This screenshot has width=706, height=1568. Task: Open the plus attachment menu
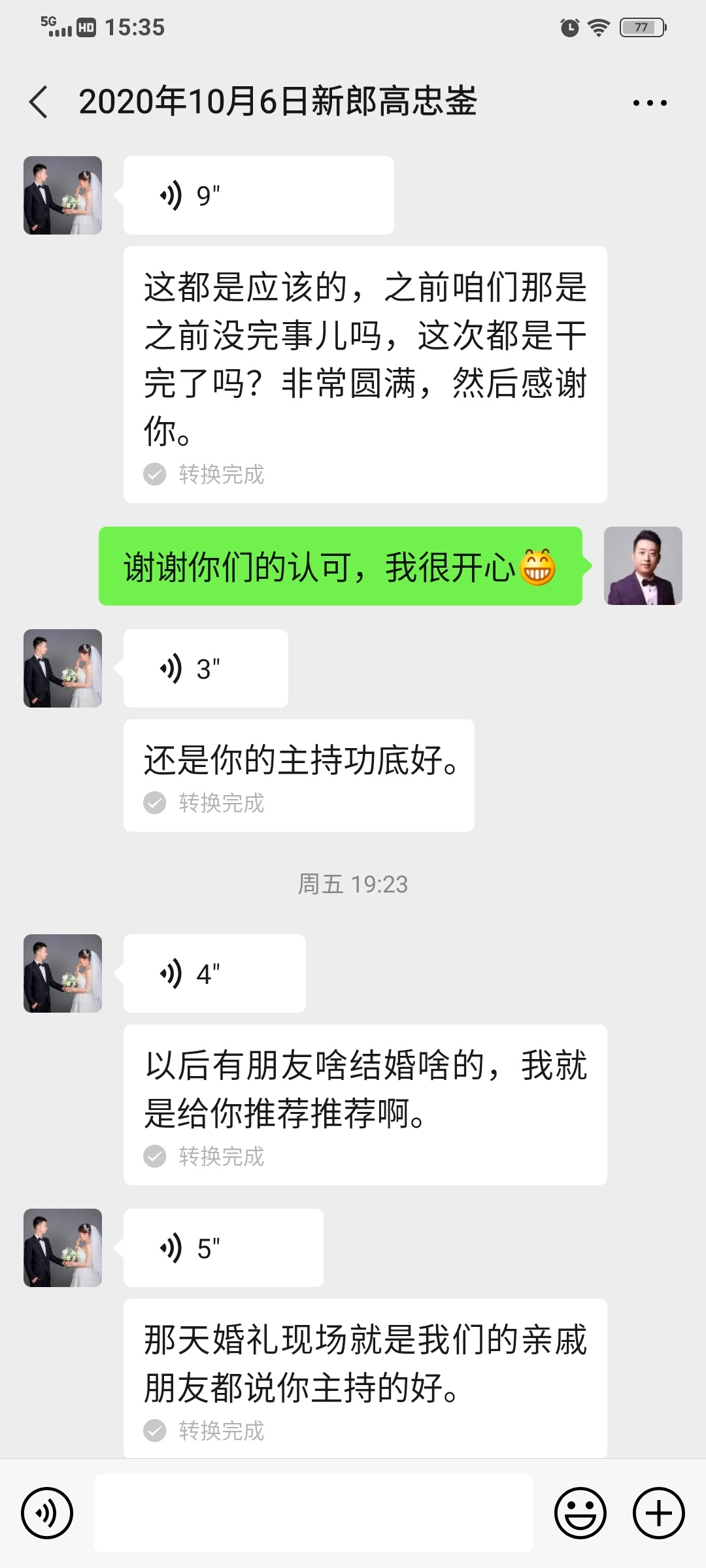[659, 1512]
